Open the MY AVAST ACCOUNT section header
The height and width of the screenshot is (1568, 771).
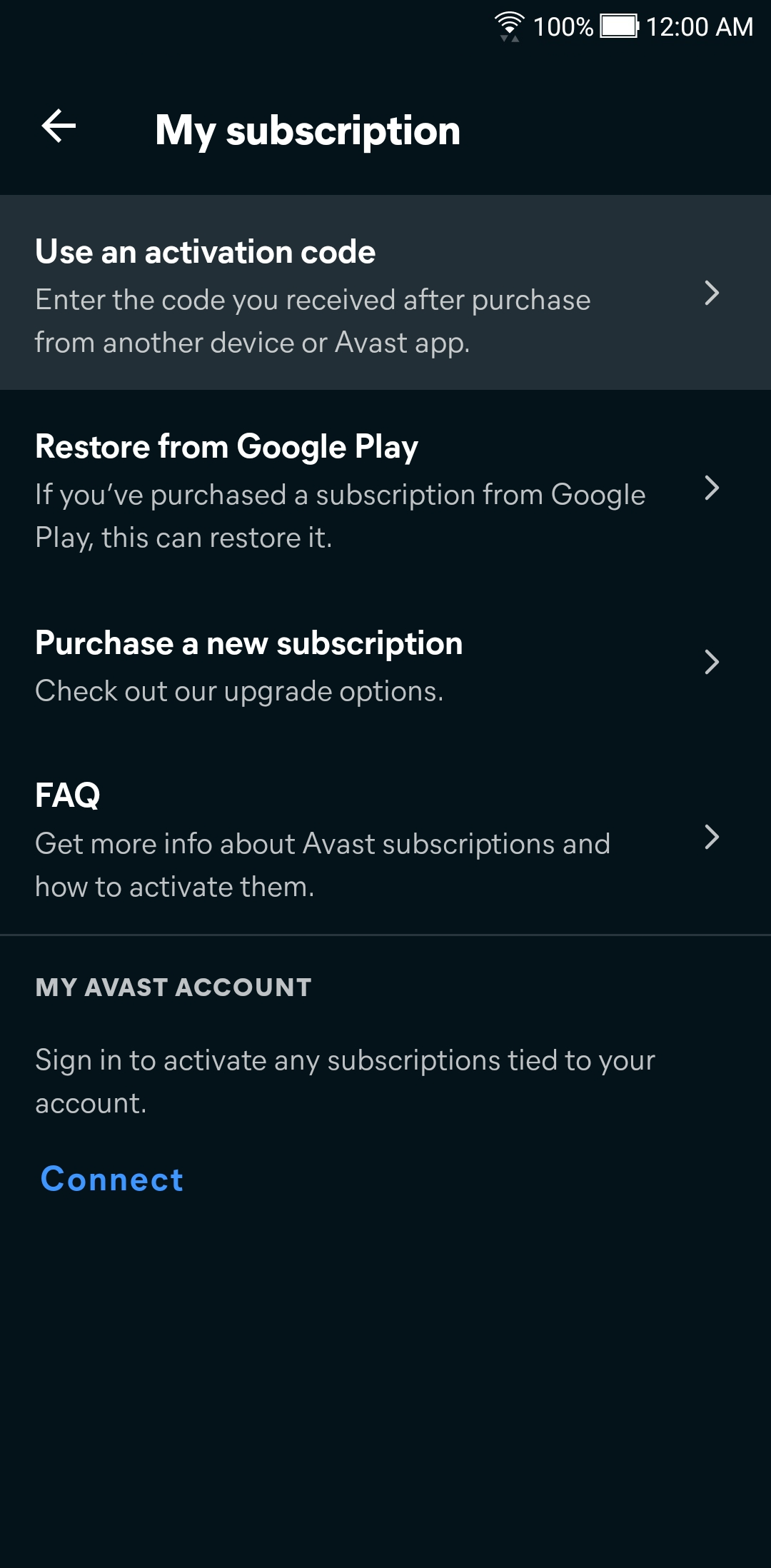pyautogui.click(x=173, y=987)
